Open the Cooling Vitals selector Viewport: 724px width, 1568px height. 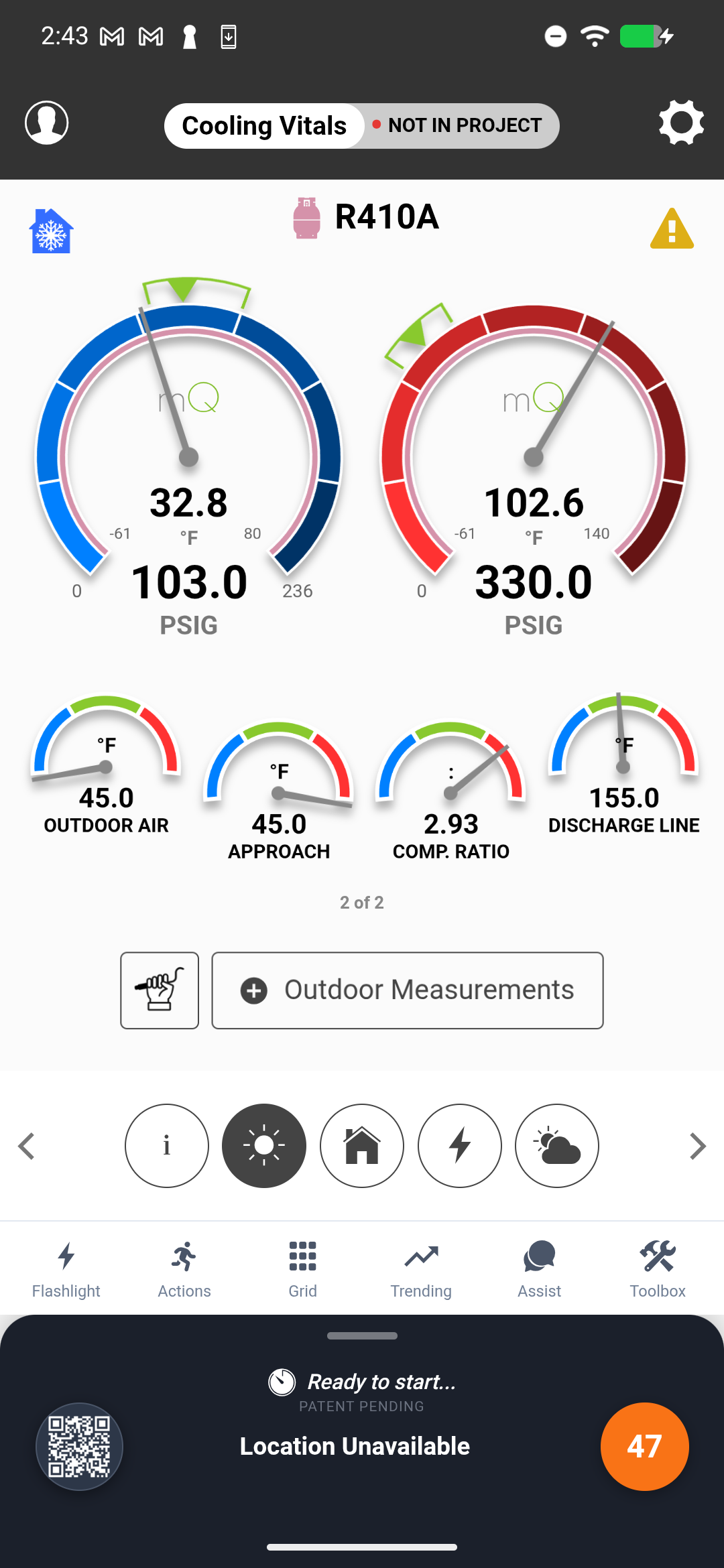click(x=264, y=125)
